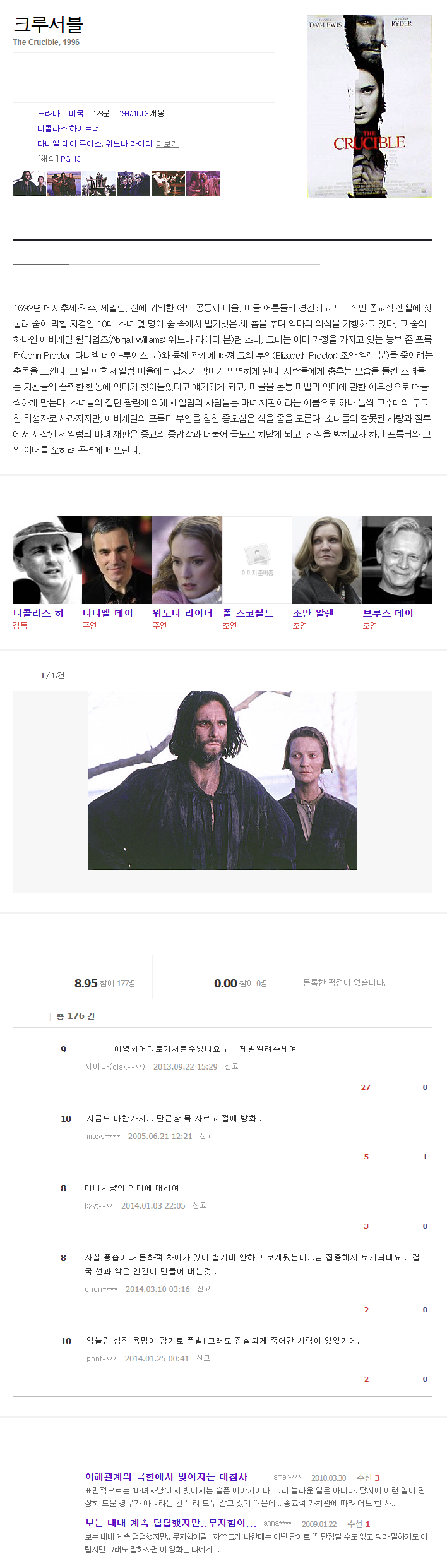The image size is (447, 1568).
Task: Report the review by maxs****
Action: click(x=206, y=1136)
